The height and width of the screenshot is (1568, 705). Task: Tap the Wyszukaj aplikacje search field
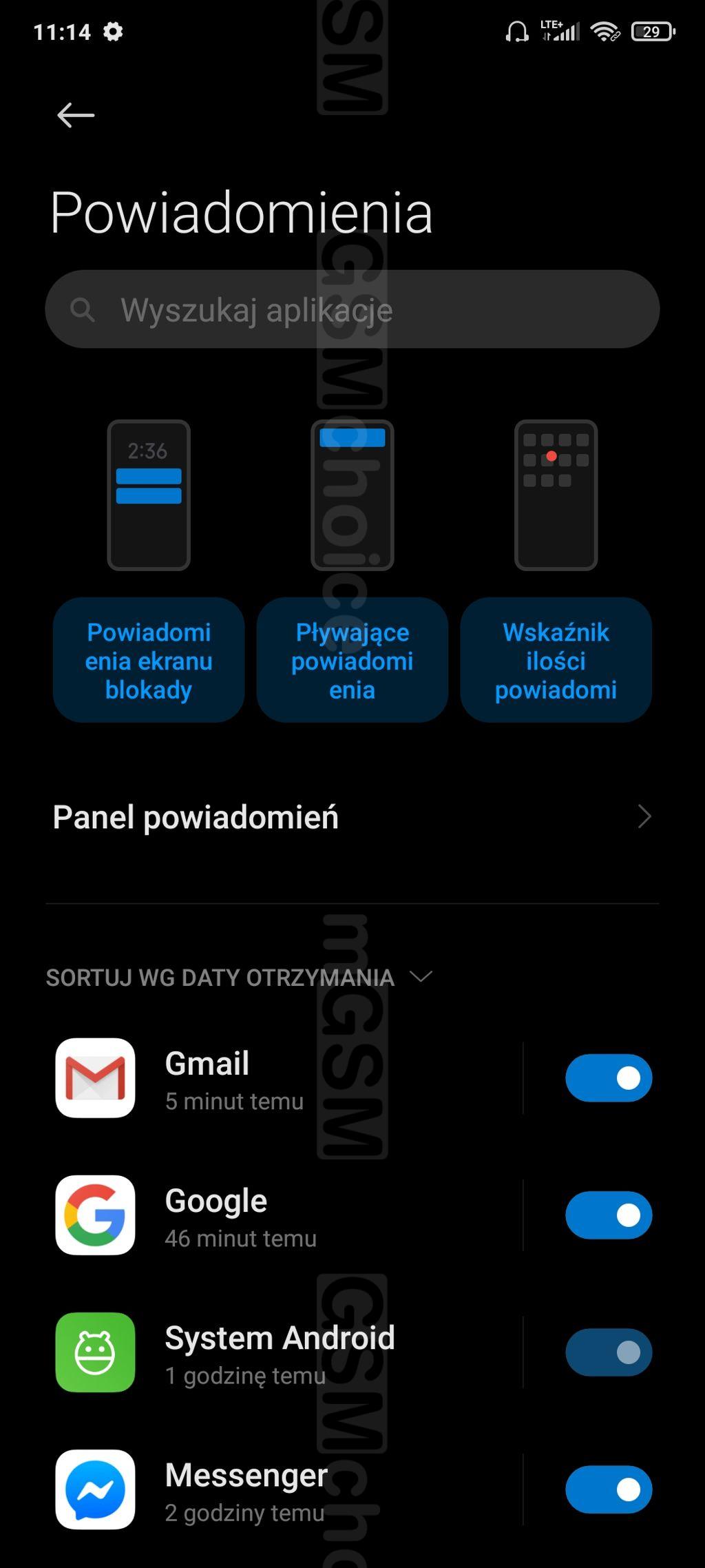[352, 309]
